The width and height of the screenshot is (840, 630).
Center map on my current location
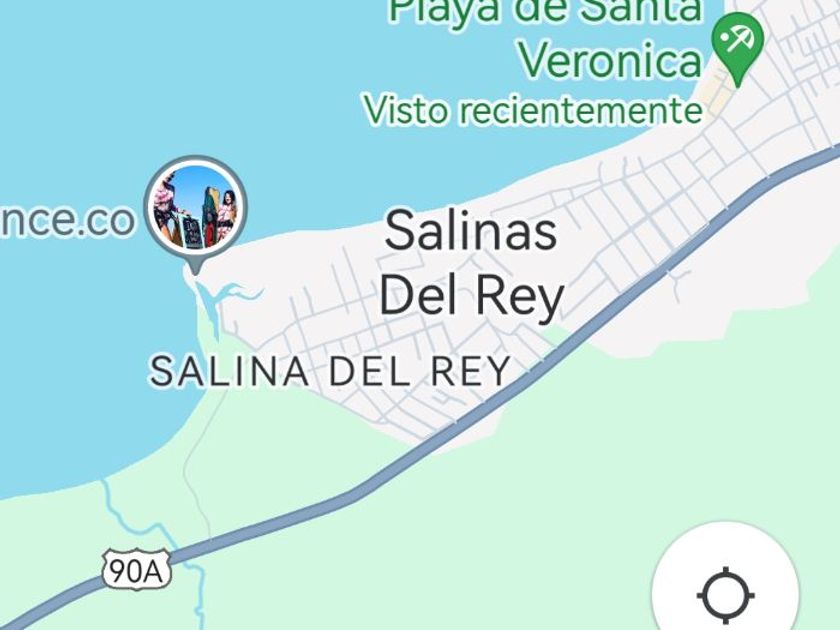[x=725, y=594]
